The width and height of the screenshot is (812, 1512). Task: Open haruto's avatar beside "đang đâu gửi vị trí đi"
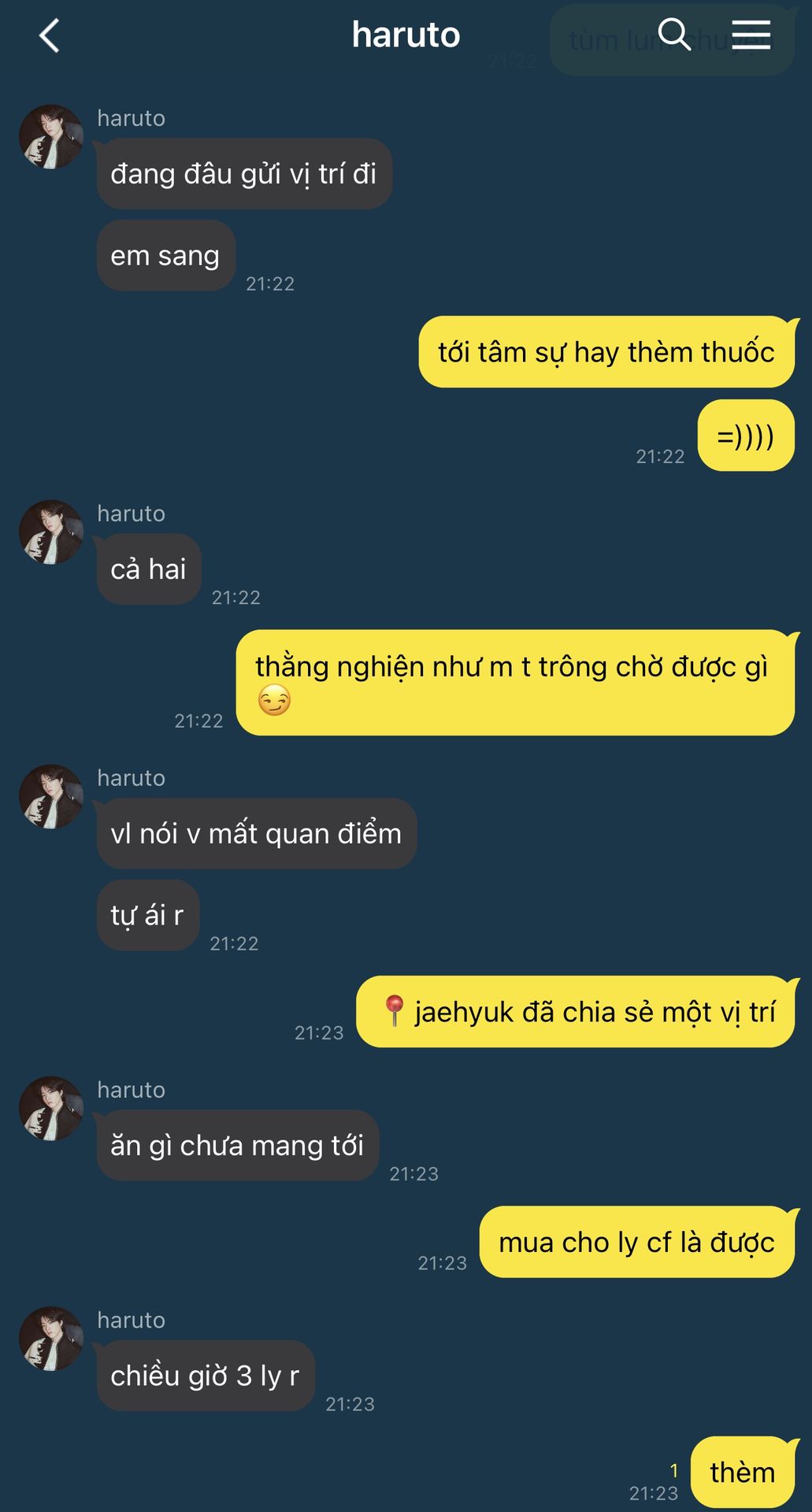[51, 136]
